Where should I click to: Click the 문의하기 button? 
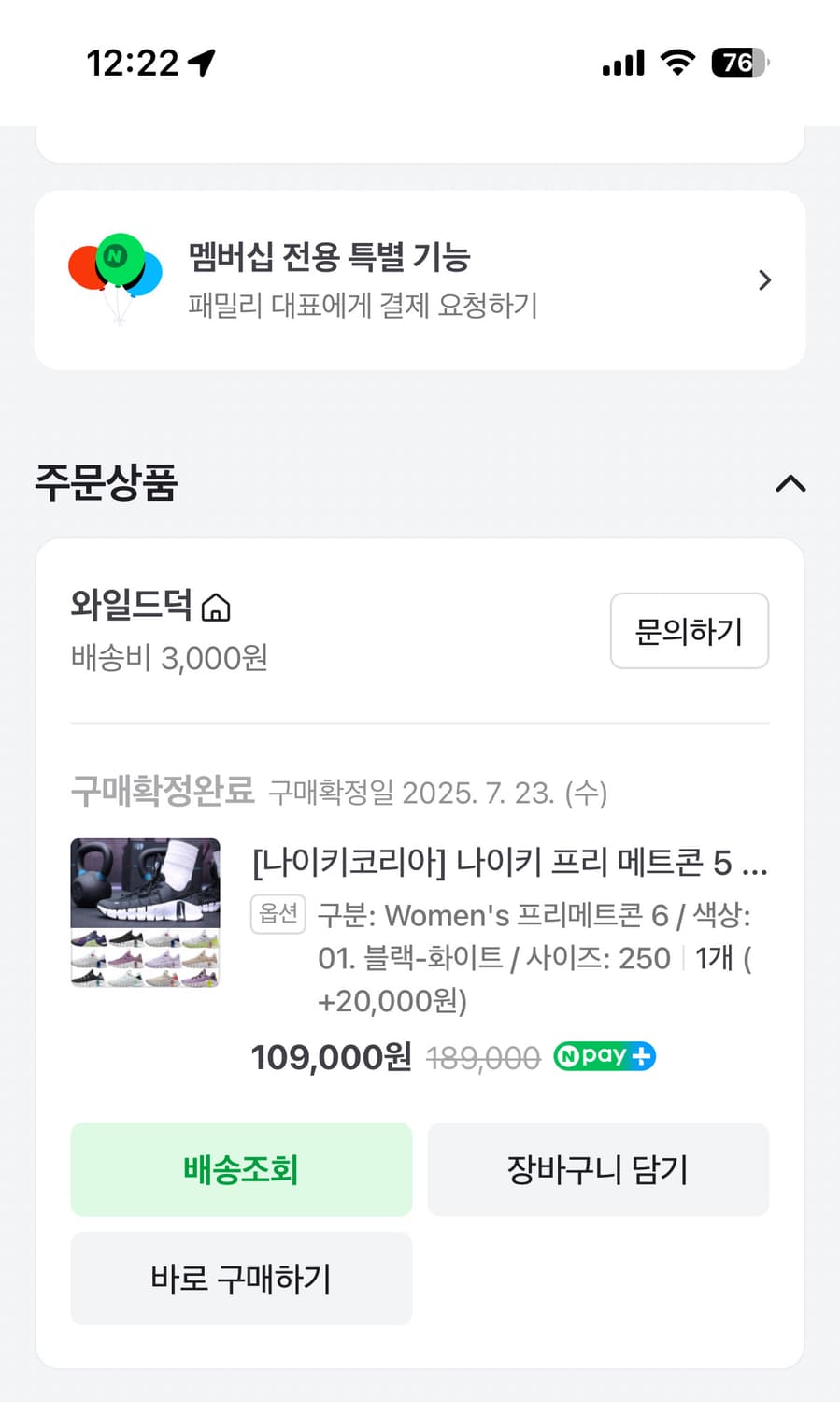coord(689,631)
